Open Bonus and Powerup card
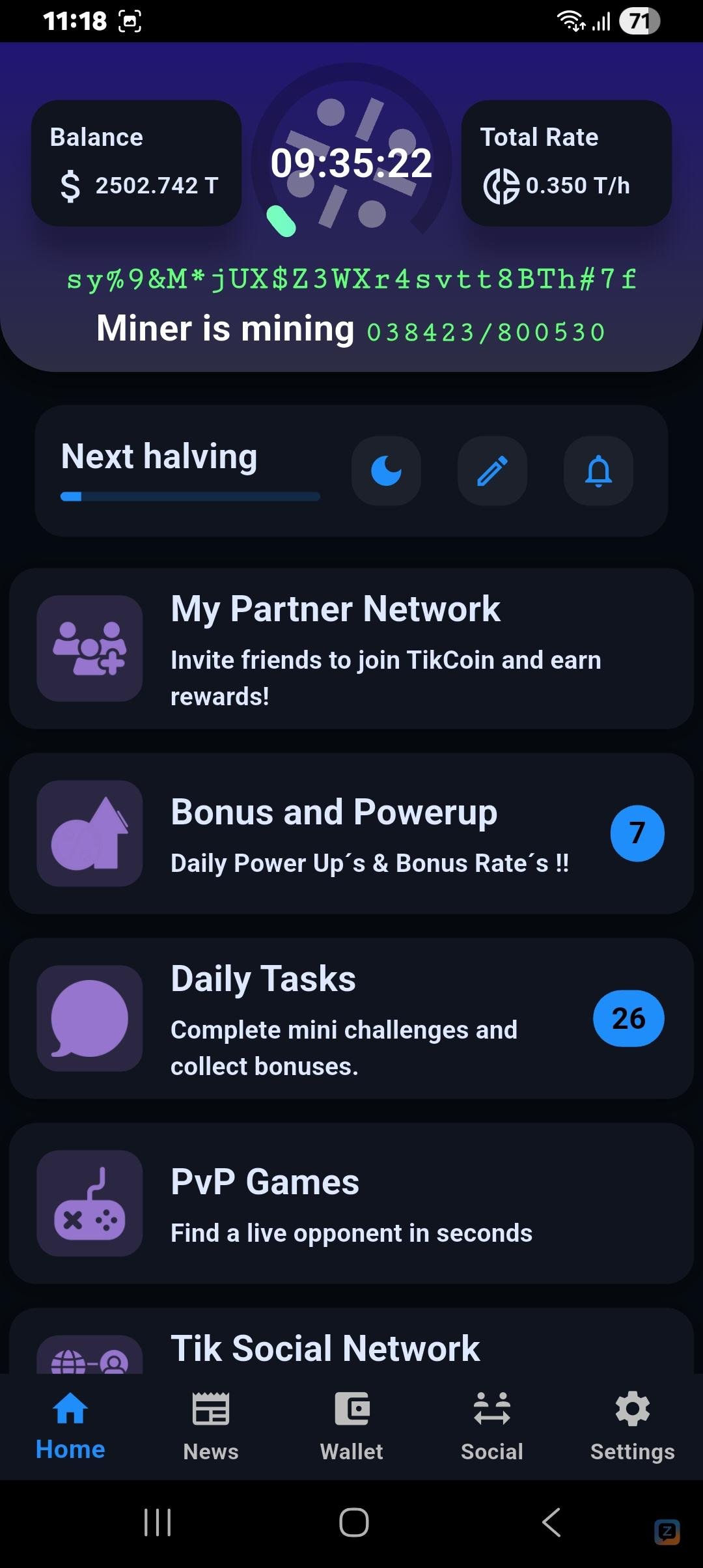The height and width of the screenshot is (1568, 703). (x=351, y=833)
